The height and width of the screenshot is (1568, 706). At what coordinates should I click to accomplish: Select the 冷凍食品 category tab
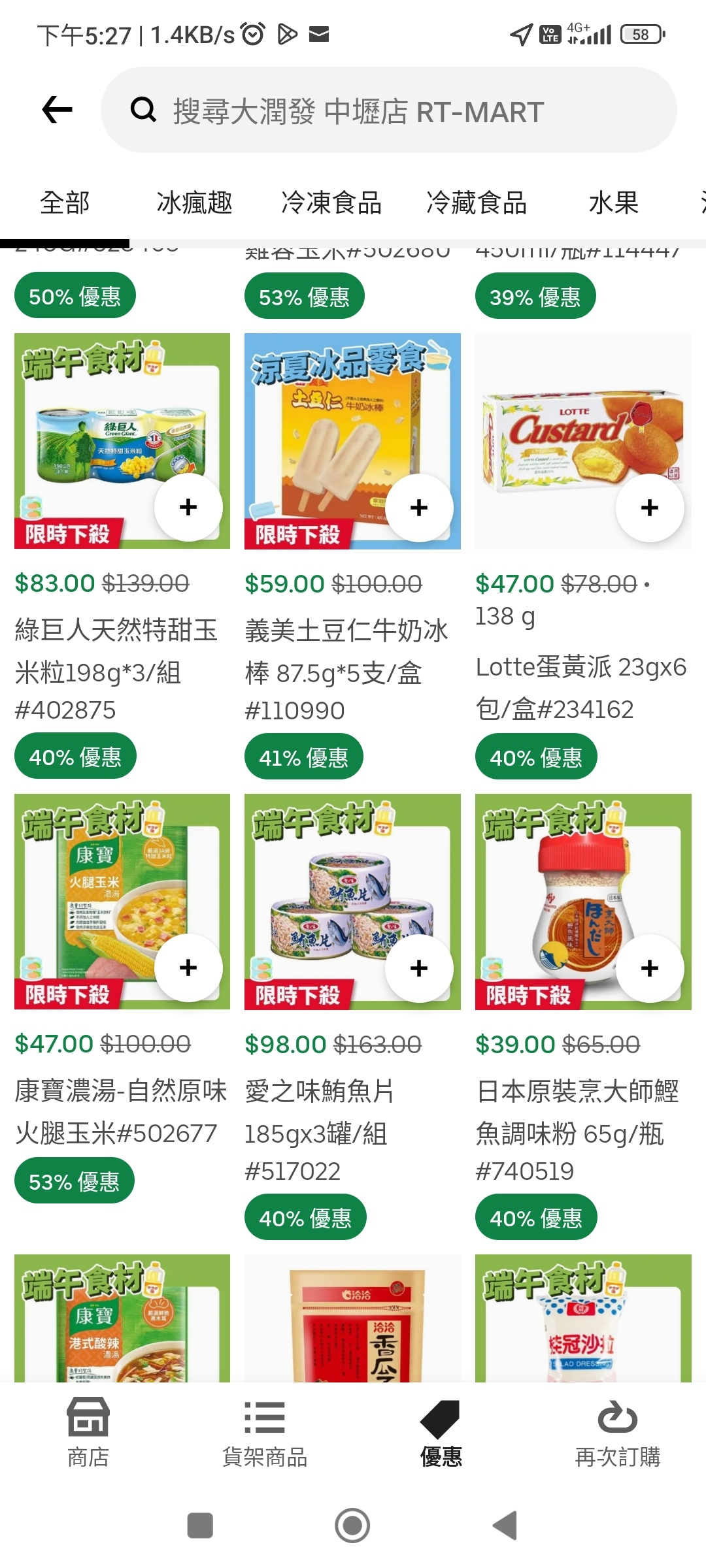coord(331,203)
